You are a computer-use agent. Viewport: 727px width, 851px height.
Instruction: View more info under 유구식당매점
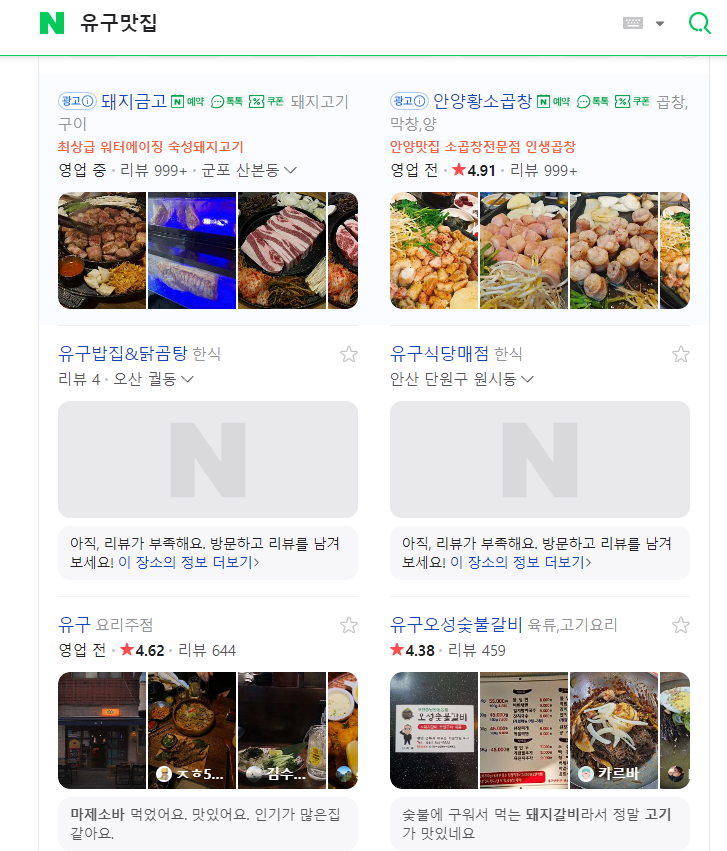pyautogui.click(x=520, y=562)
